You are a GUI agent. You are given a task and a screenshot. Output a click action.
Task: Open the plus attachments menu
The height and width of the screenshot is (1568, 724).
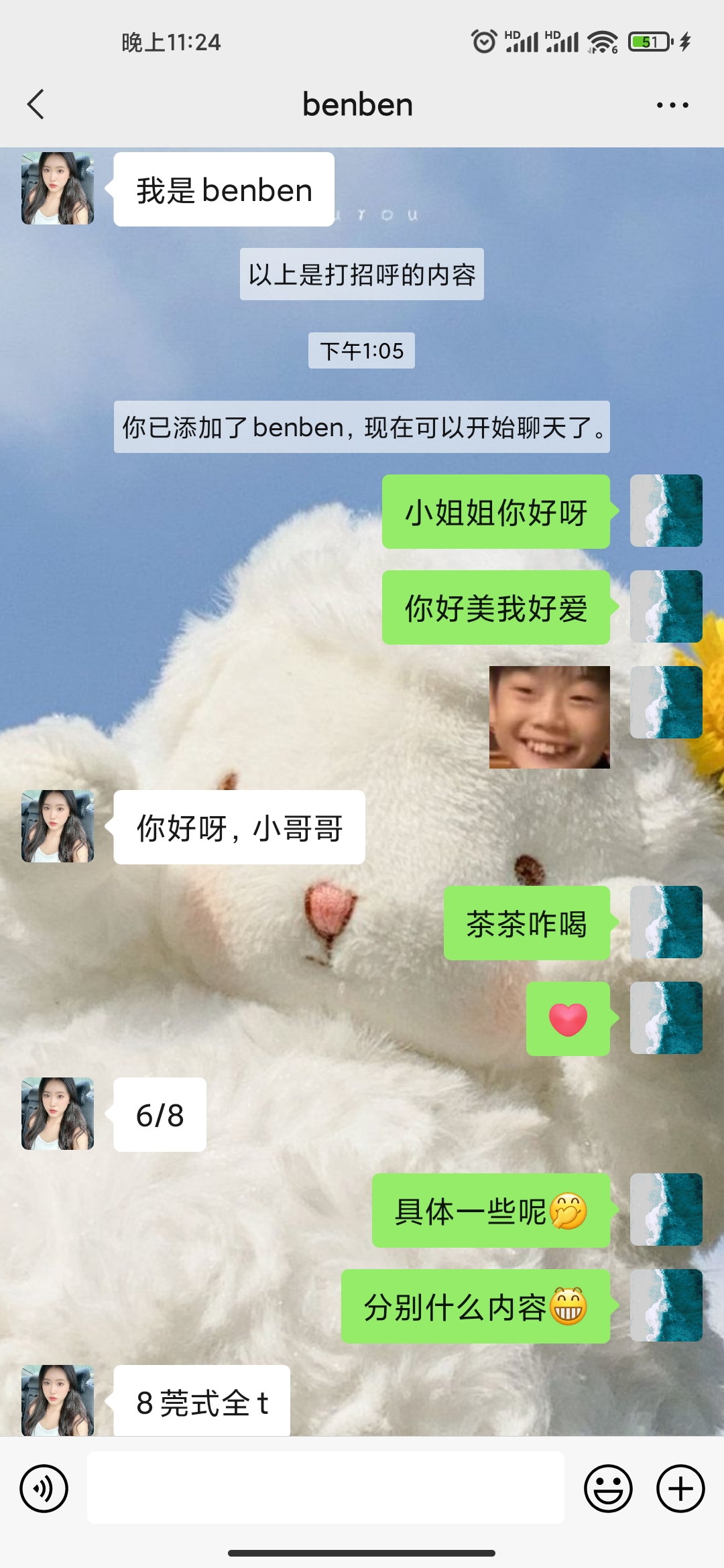click(x=680, y=1488)
